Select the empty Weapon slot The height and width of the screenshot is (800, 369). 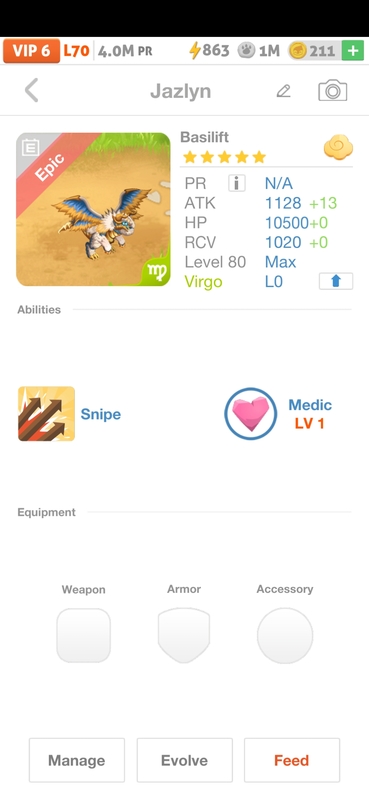[84, 635]
